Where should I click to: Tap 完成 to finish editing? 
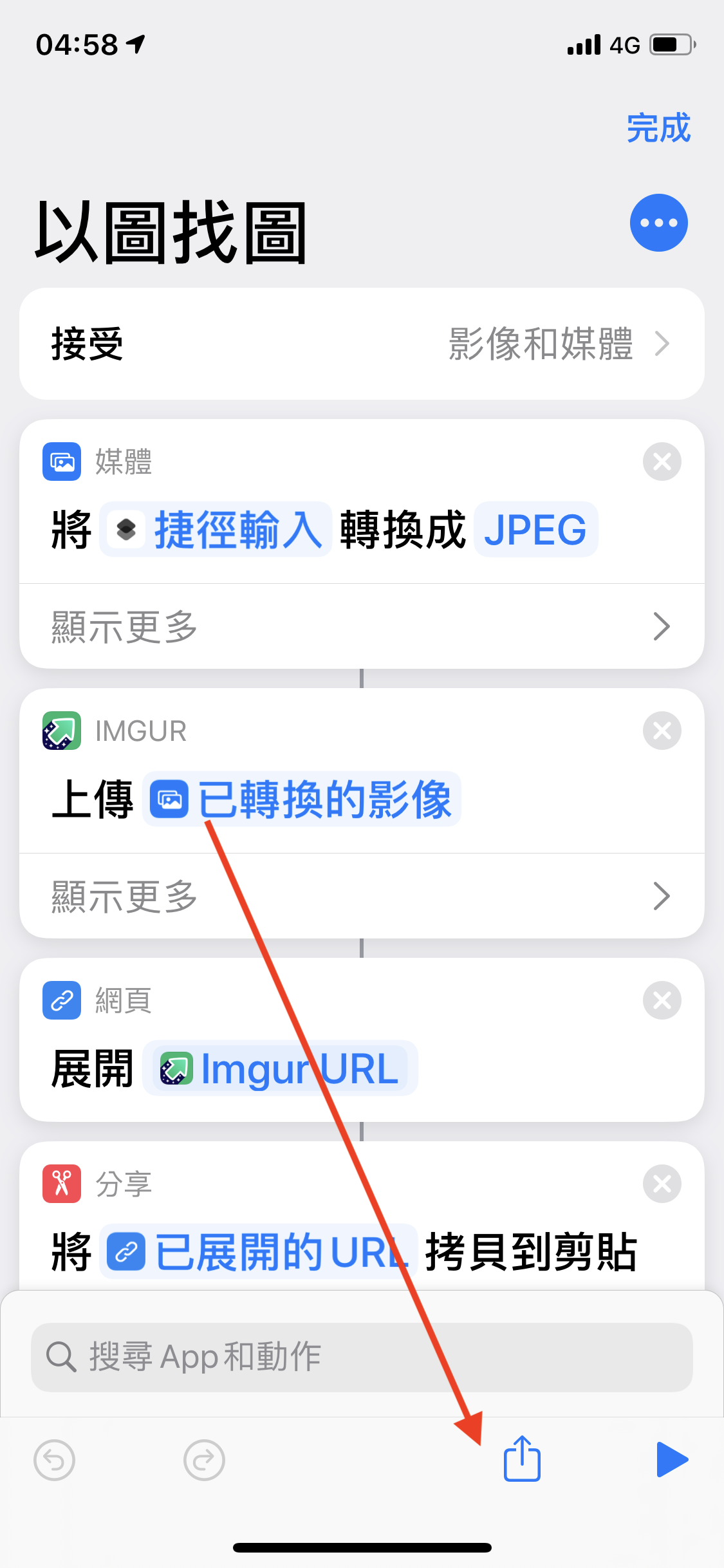(x=658, y=128)
